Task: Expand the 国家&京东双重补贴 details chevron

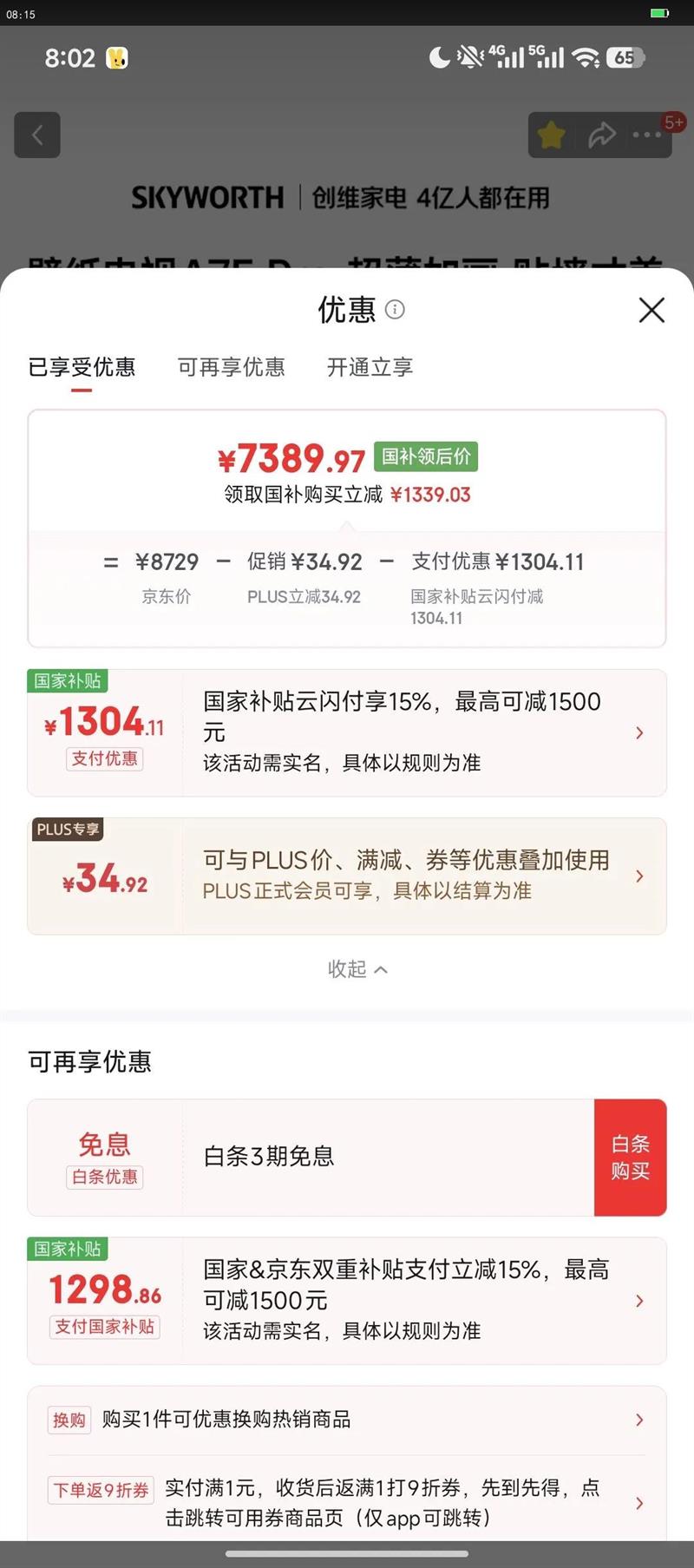Action: (639, 1300)
